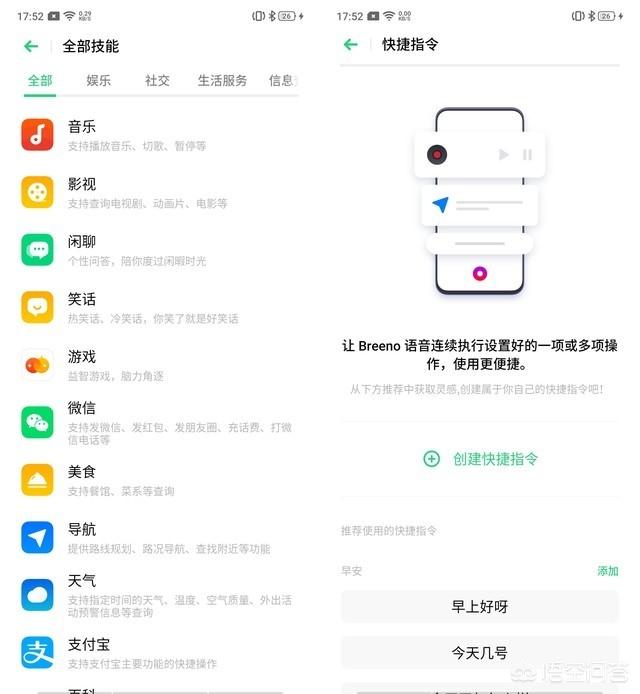Tap 创建快捷指令 to create a shortcut
The width and height of the screenshot is (640, 694).
tap(481, 459)
